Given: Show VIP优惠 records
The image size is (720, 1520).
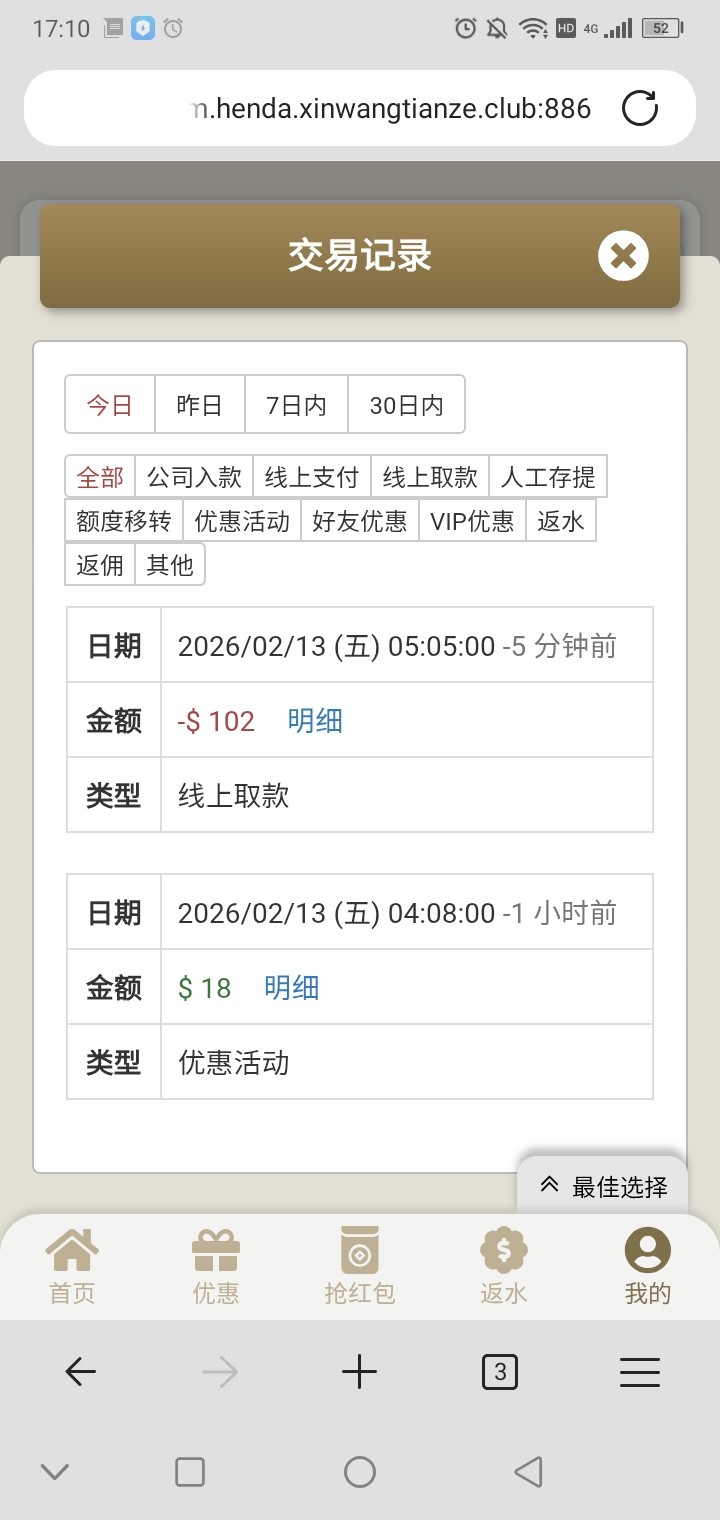Looking at the screenshot, I should tap(472, 521).
